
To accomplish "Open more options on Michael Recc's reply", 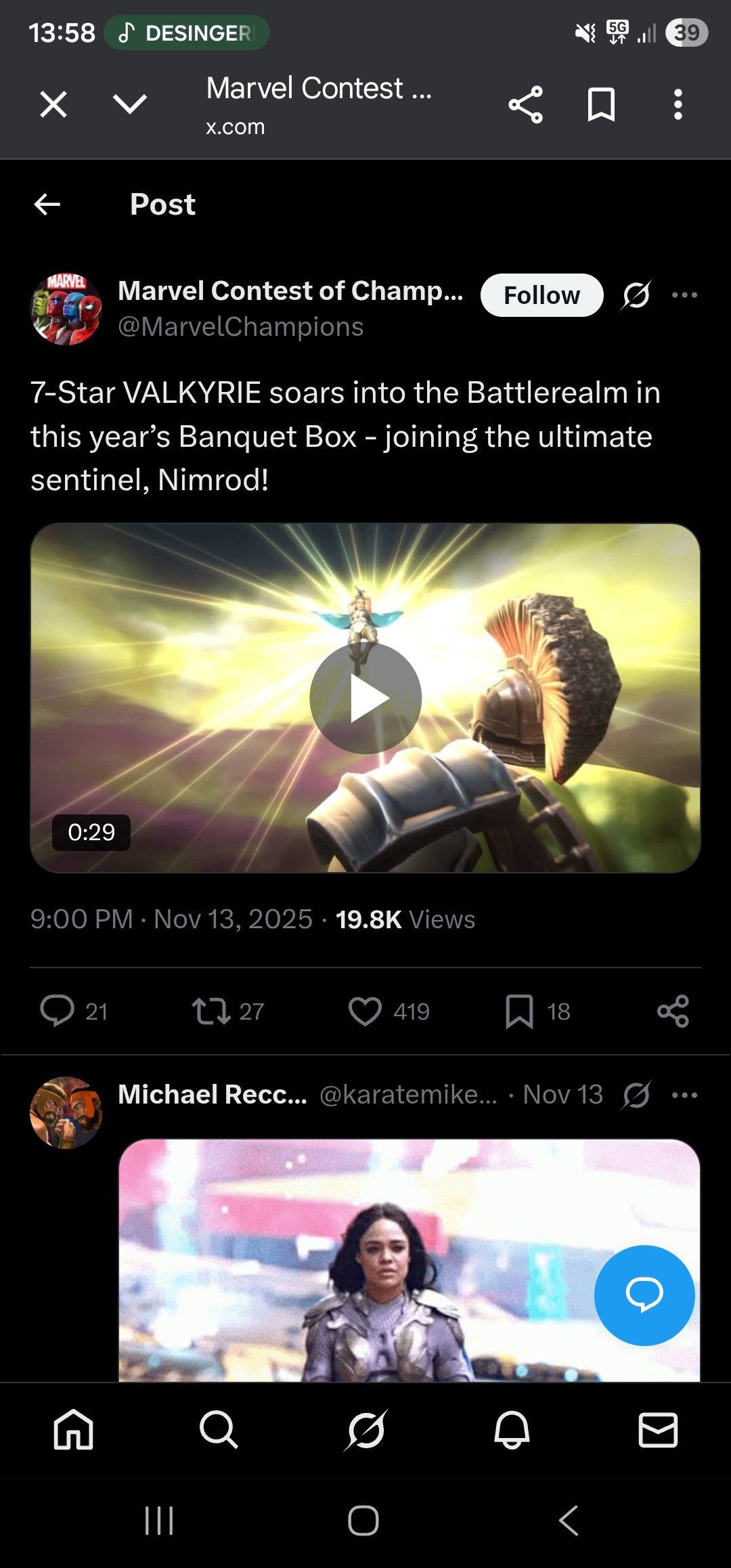I will coord(684,1095).
